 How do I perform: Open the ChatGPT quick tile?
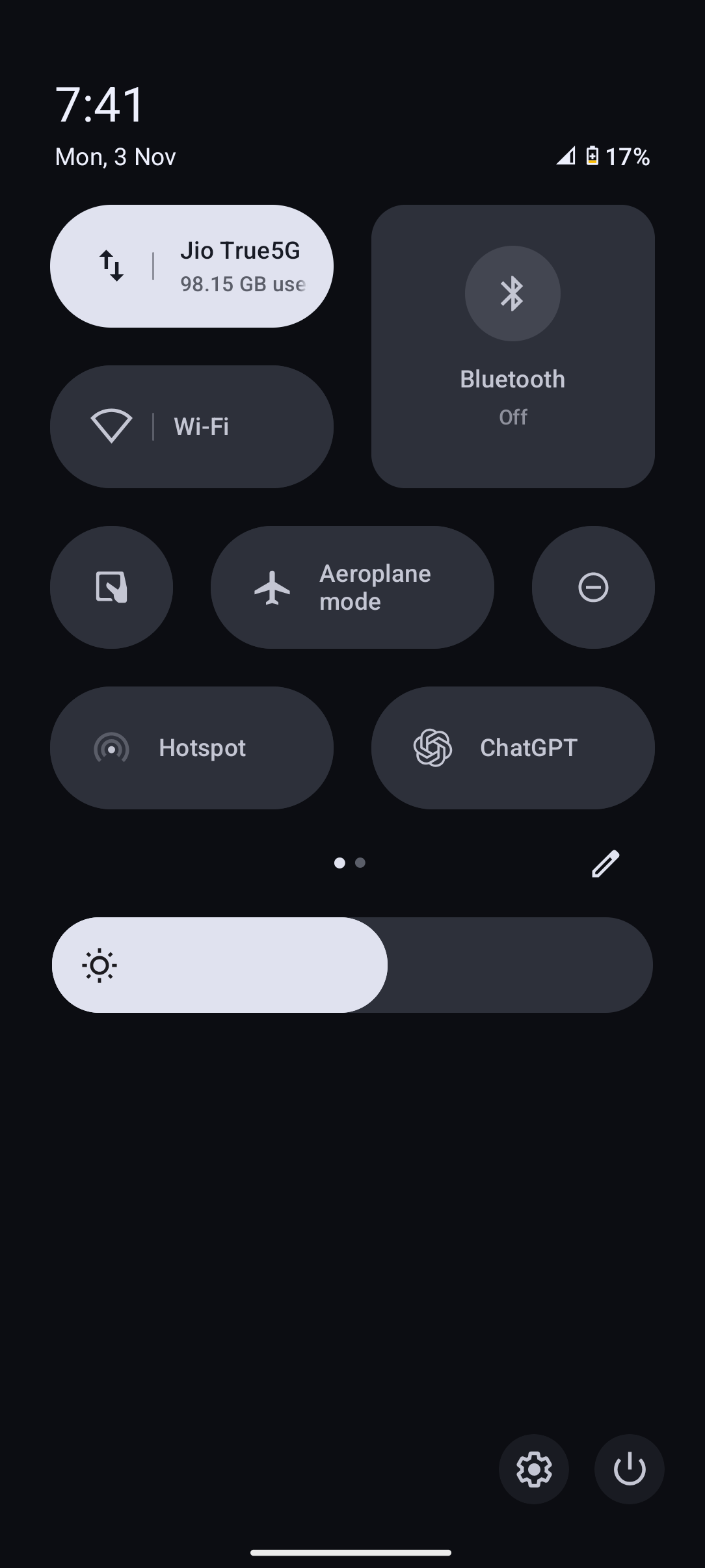(512, 748)
